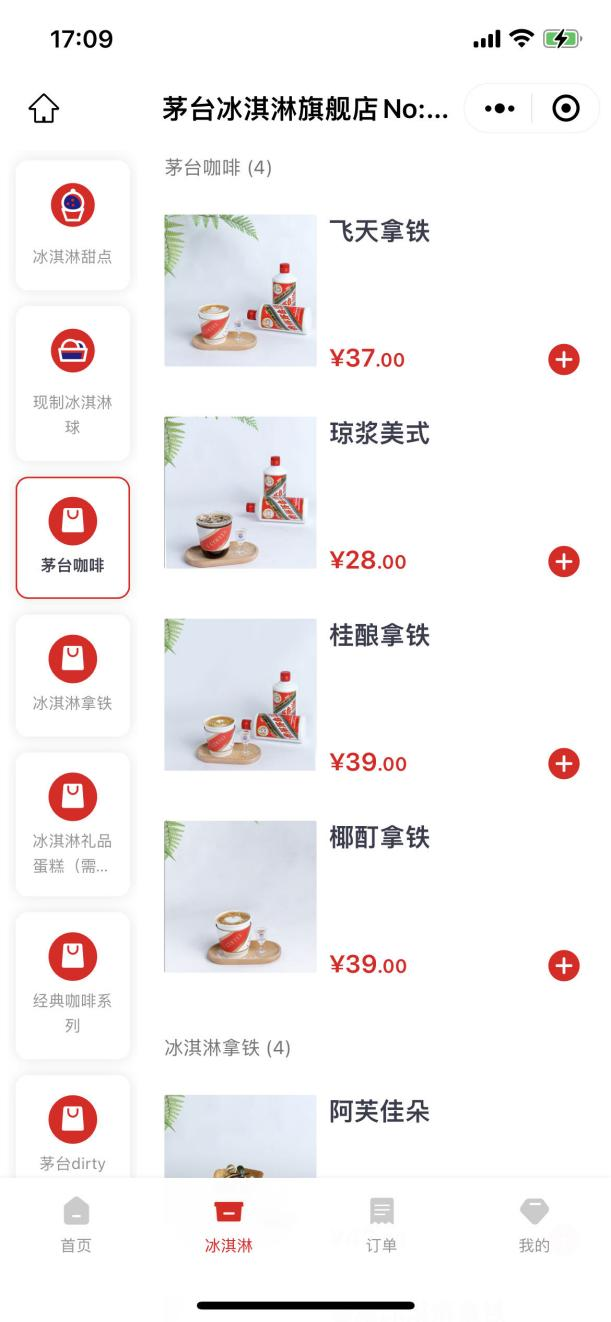Image resolution: width=611 pixels, height=1322 pixels.
Task: Close the mini program with the circle button
Action: click(x=566, y=109)
